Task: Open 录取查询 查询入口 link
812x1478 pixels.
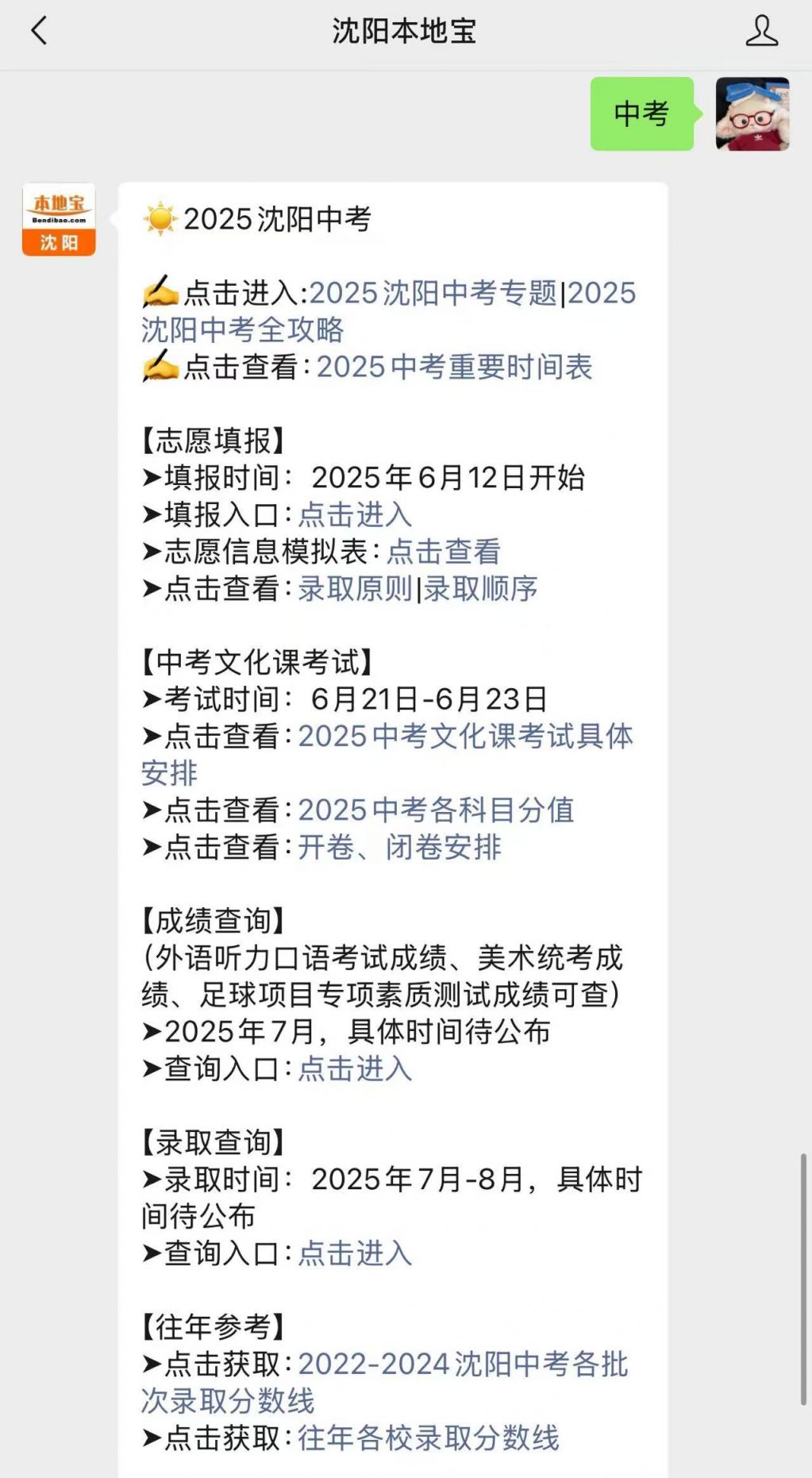Action: (355, 1254)
